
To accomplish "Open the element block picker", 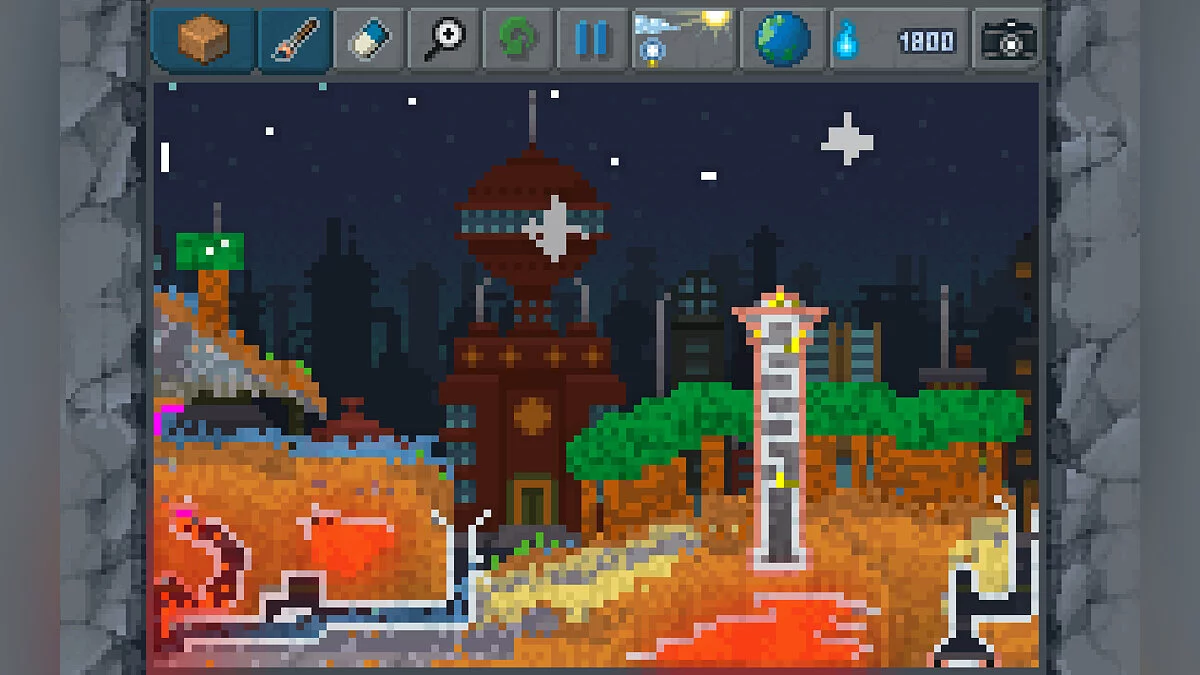I will click(204, 40).
